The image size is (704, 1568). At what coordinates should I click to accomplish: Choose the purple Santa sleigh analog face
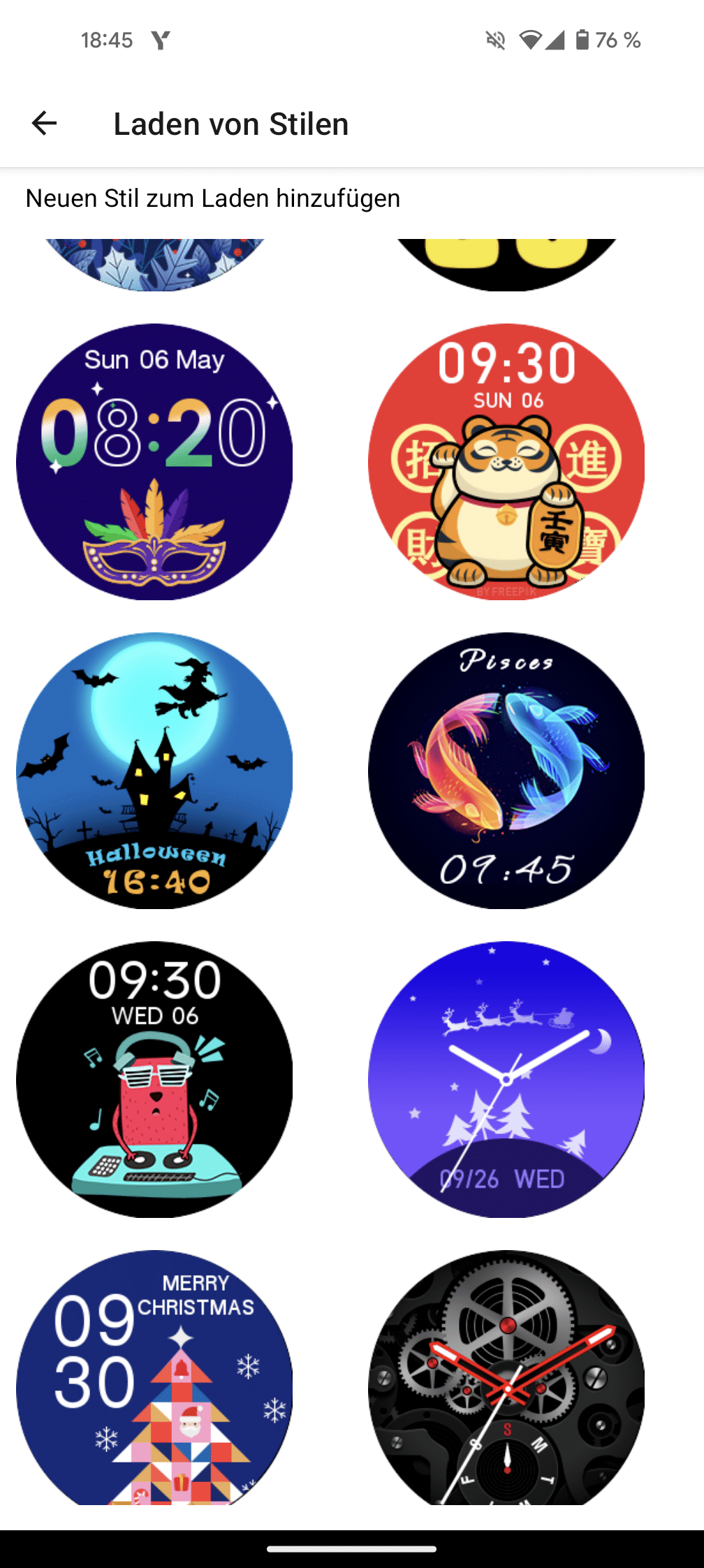[x=506, y=1080]
